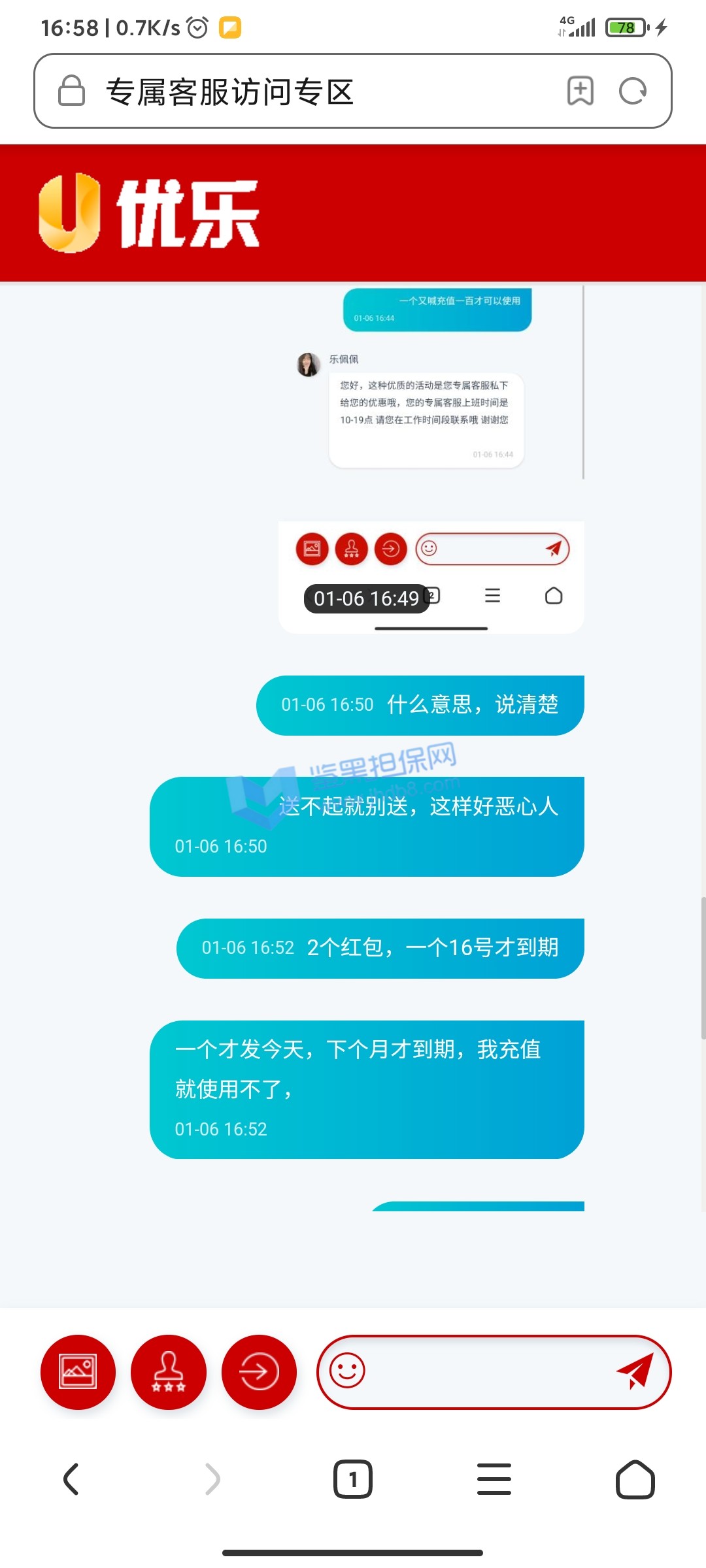Viewport: 706px width, 1568px height.
Task: Open the emoji picker
Action: click(347, 1370)
